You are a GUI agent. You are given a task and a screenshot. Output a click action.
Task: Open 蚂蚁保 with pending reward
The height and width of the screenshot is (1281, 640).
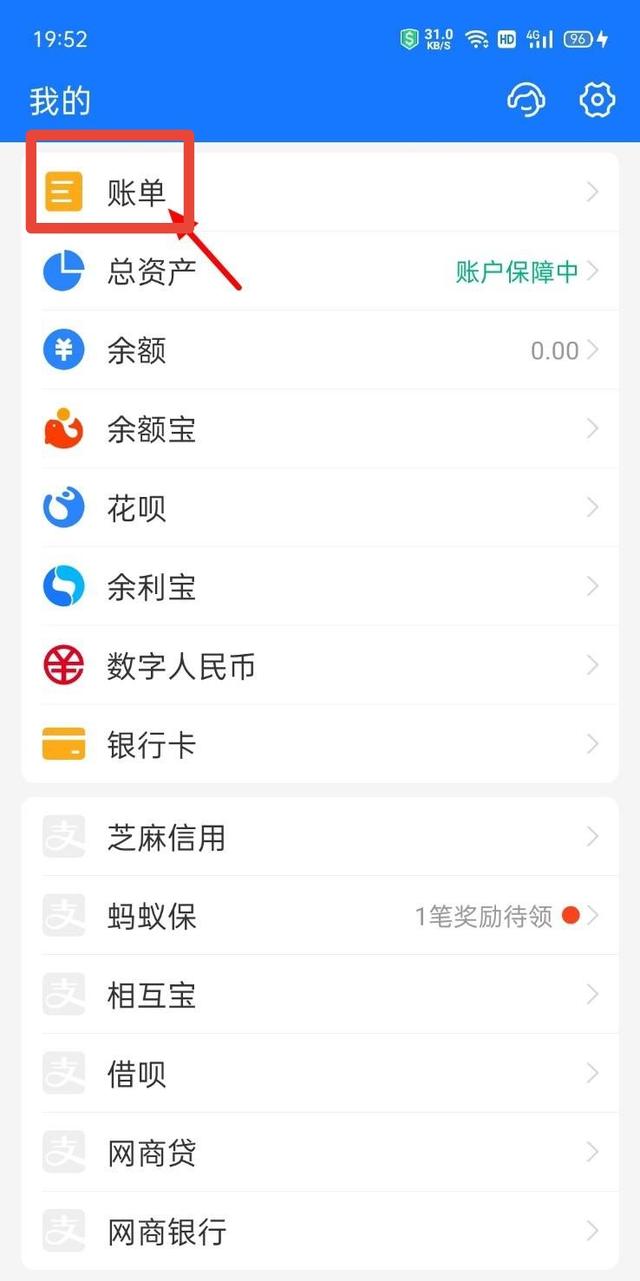(320, 916)
